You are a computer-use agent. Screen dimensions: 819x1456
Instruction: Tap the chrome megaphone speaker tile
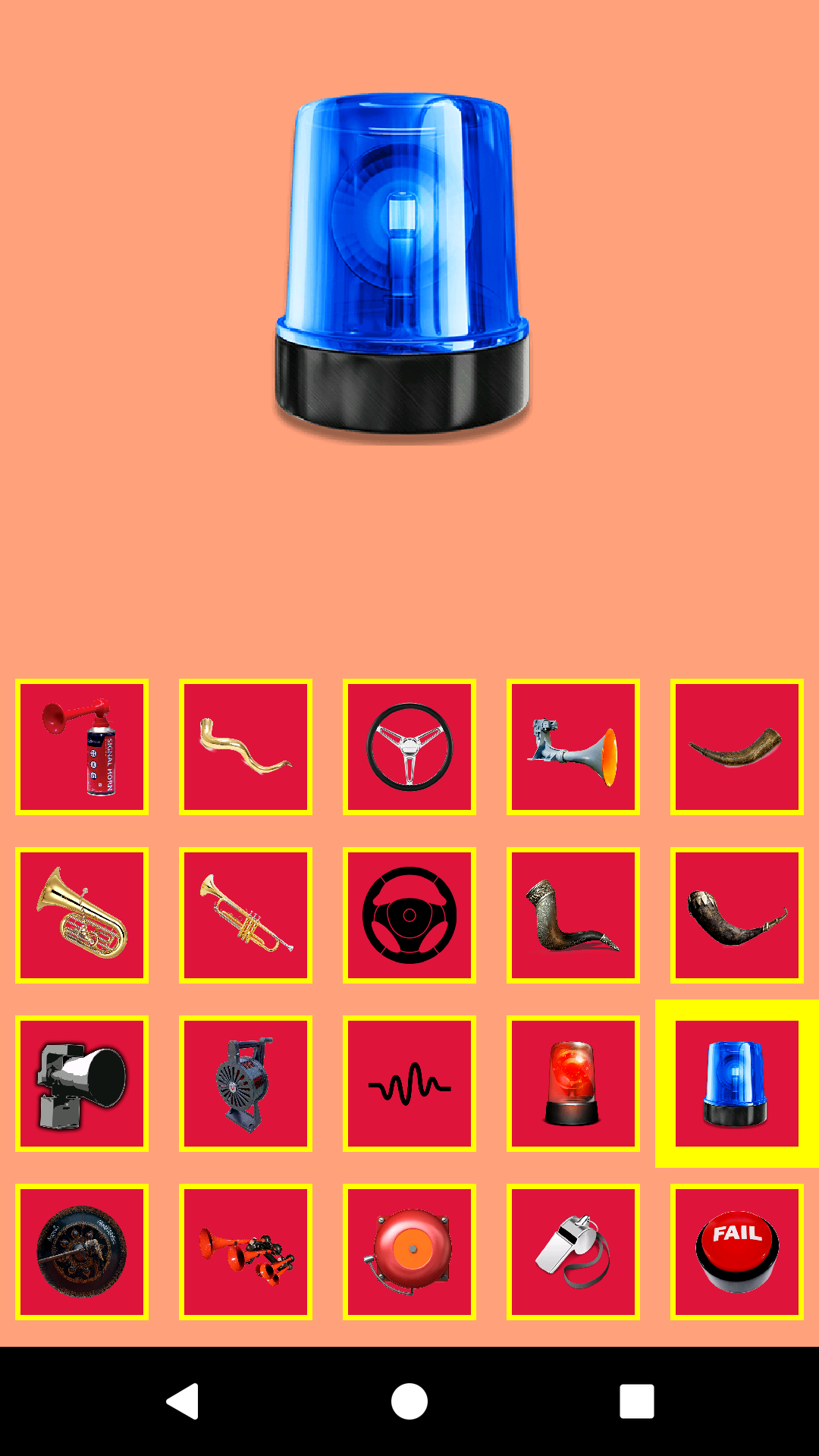(82, 1084)
